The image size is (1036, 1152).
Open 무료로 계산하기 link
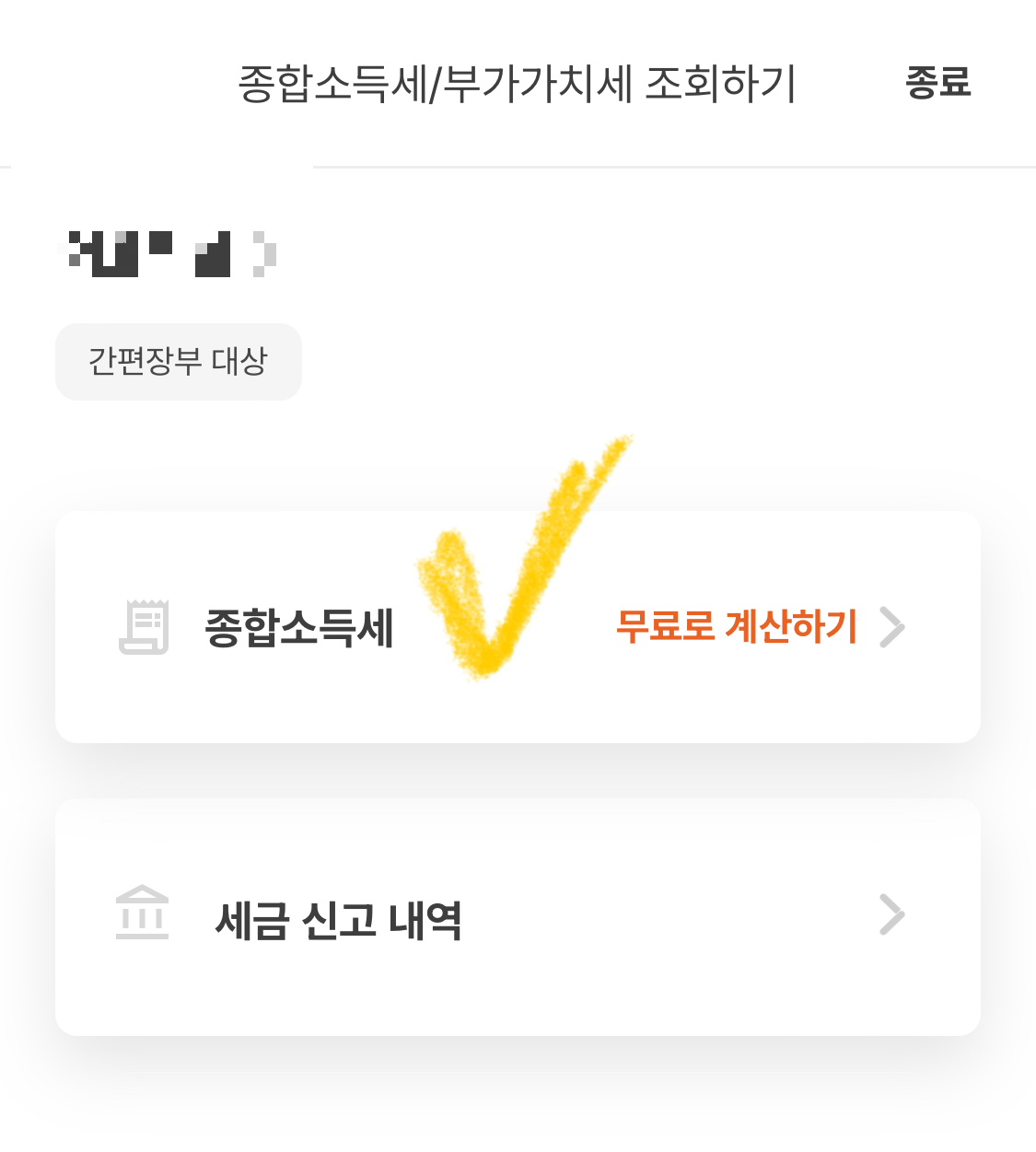[735, 625]
